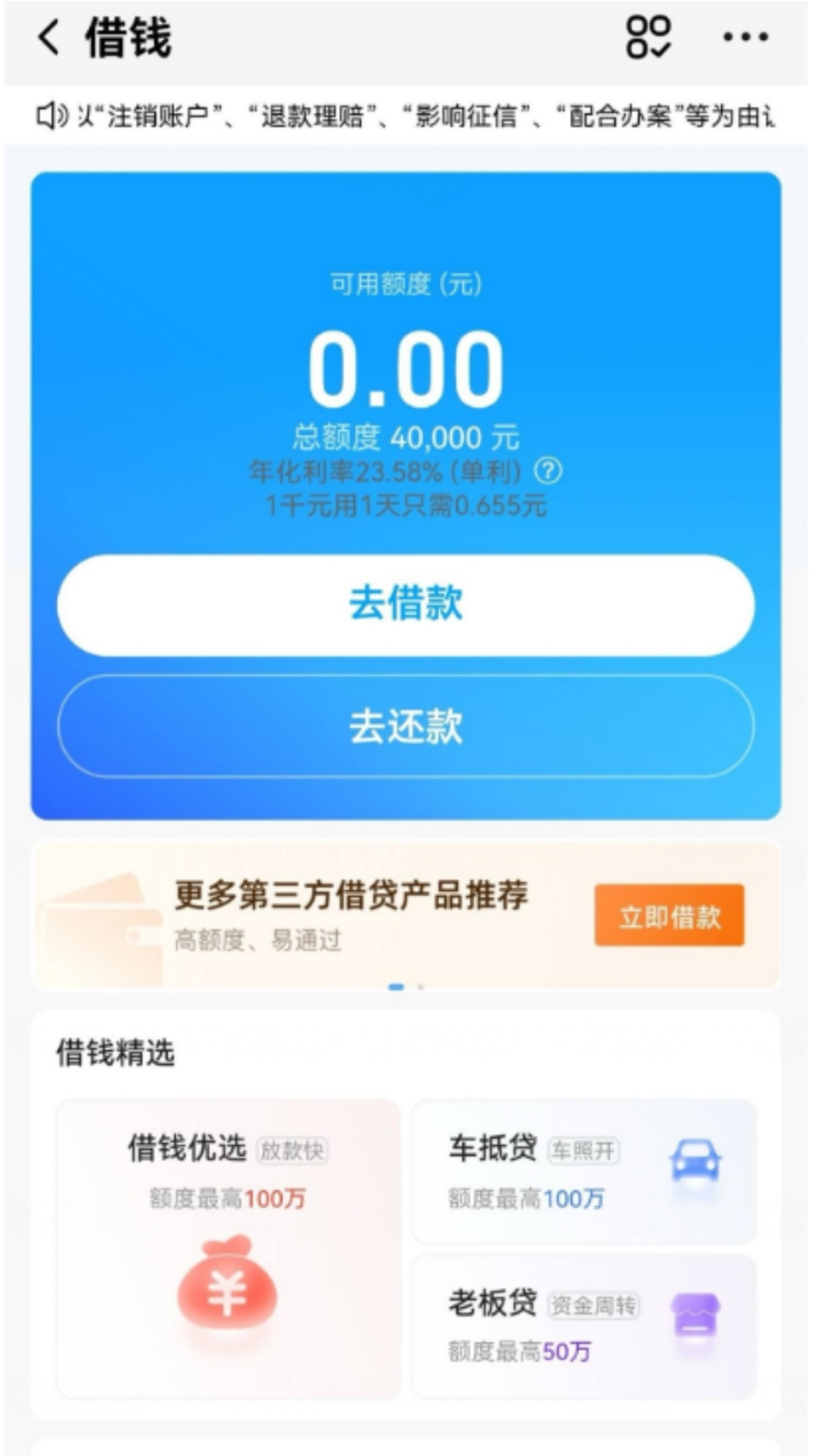The width and height of the screenshot is (818, 1456).
Task: Tap the 去借款 button
Action: coord(405,605)
